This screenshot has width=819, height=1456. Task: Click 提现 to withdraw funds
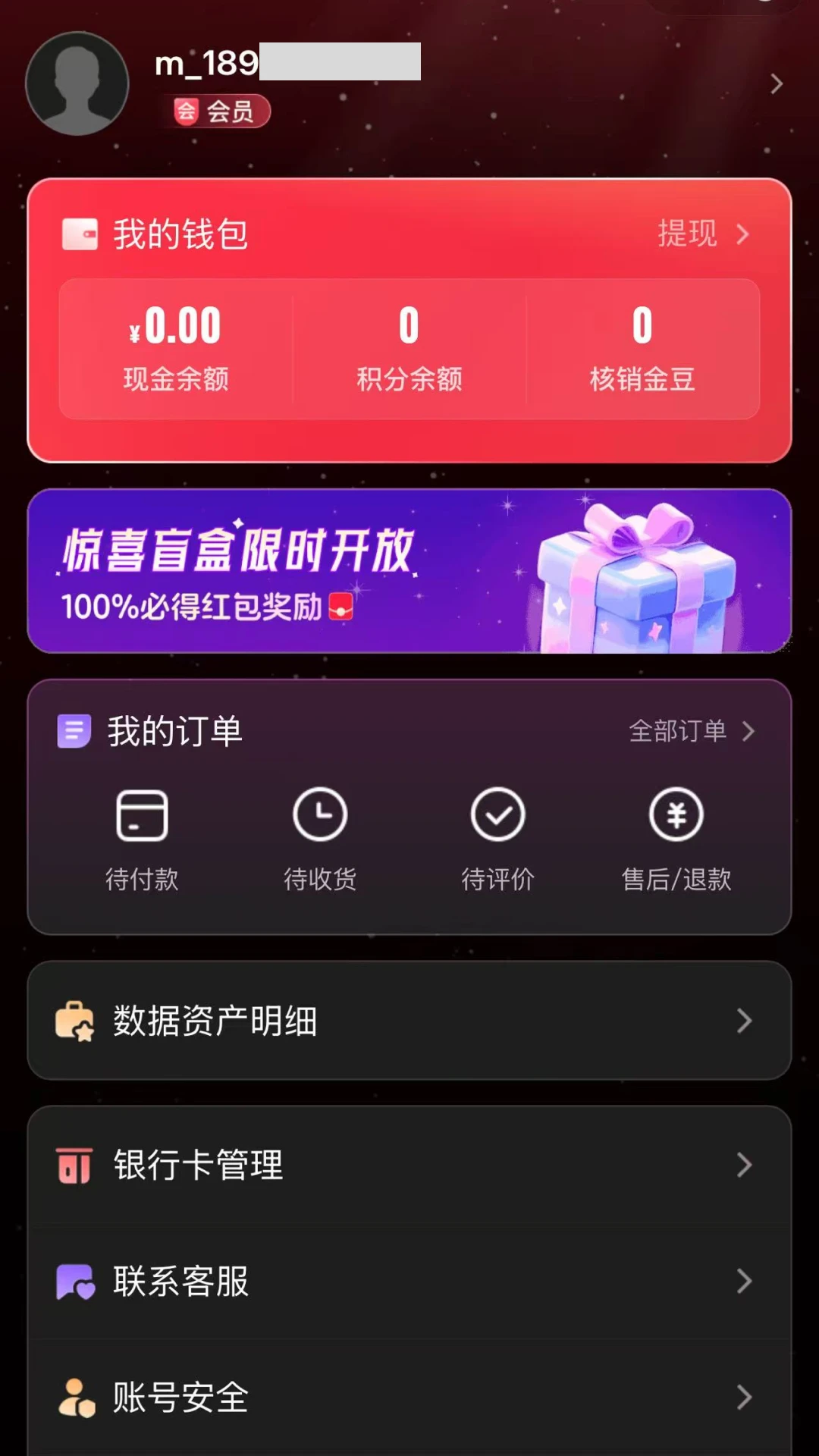tap(686, 234)
